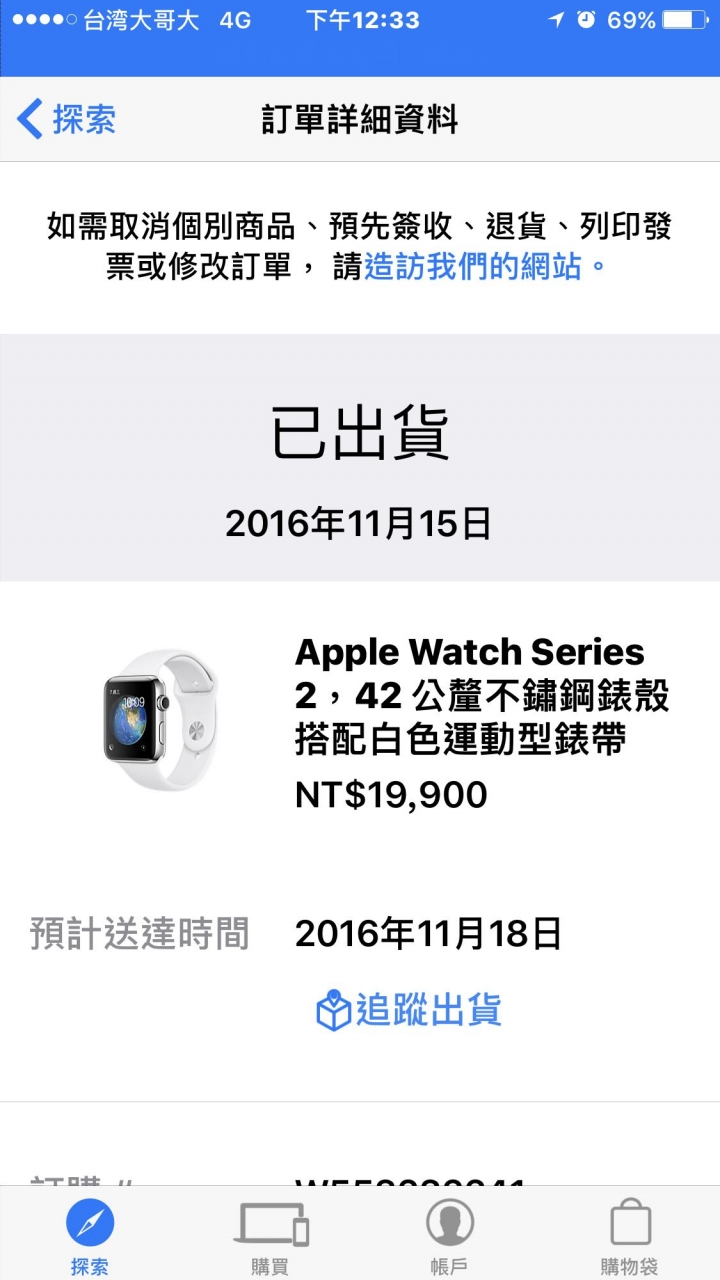
Task: Open the 帳戶 tab
Action: click(450, 1235)
